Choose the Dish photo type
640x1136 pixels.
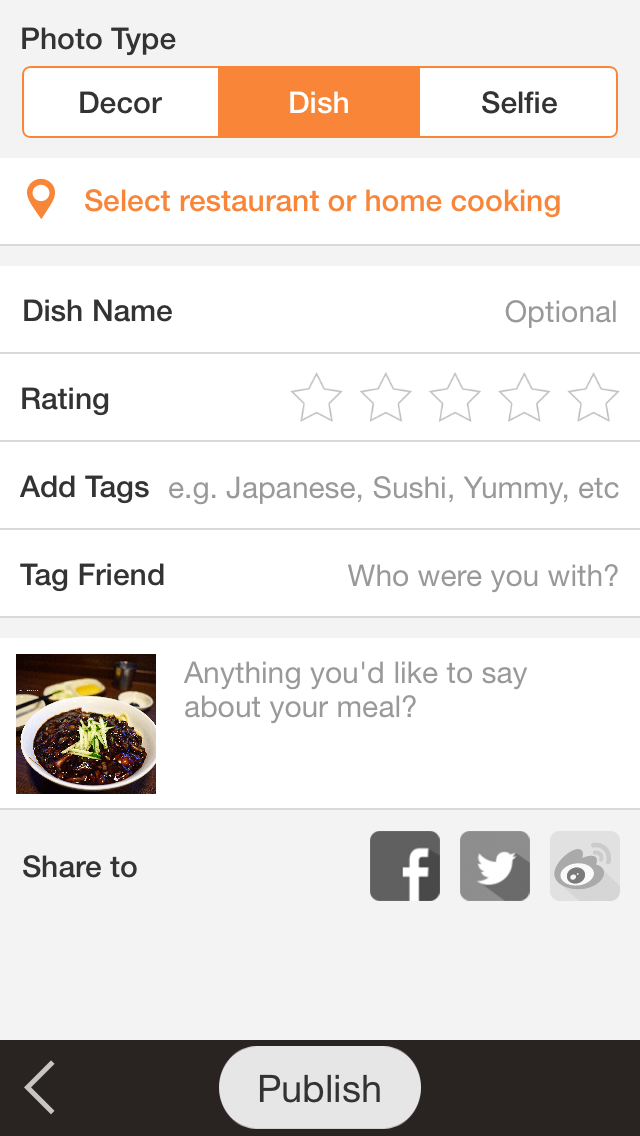[x=319, y=102]
